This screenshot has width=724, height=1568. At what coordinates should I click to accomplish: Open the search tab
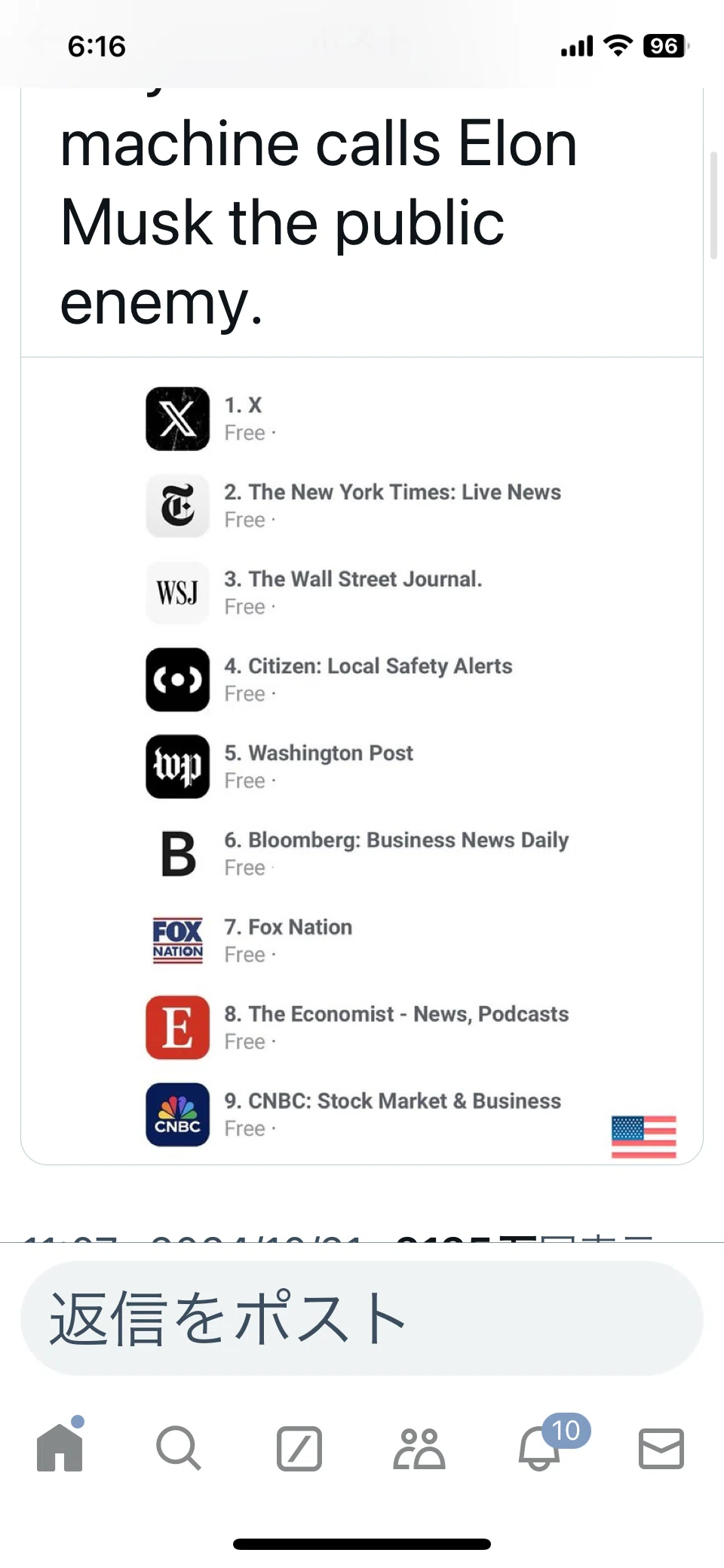[x=179, y=1447]
